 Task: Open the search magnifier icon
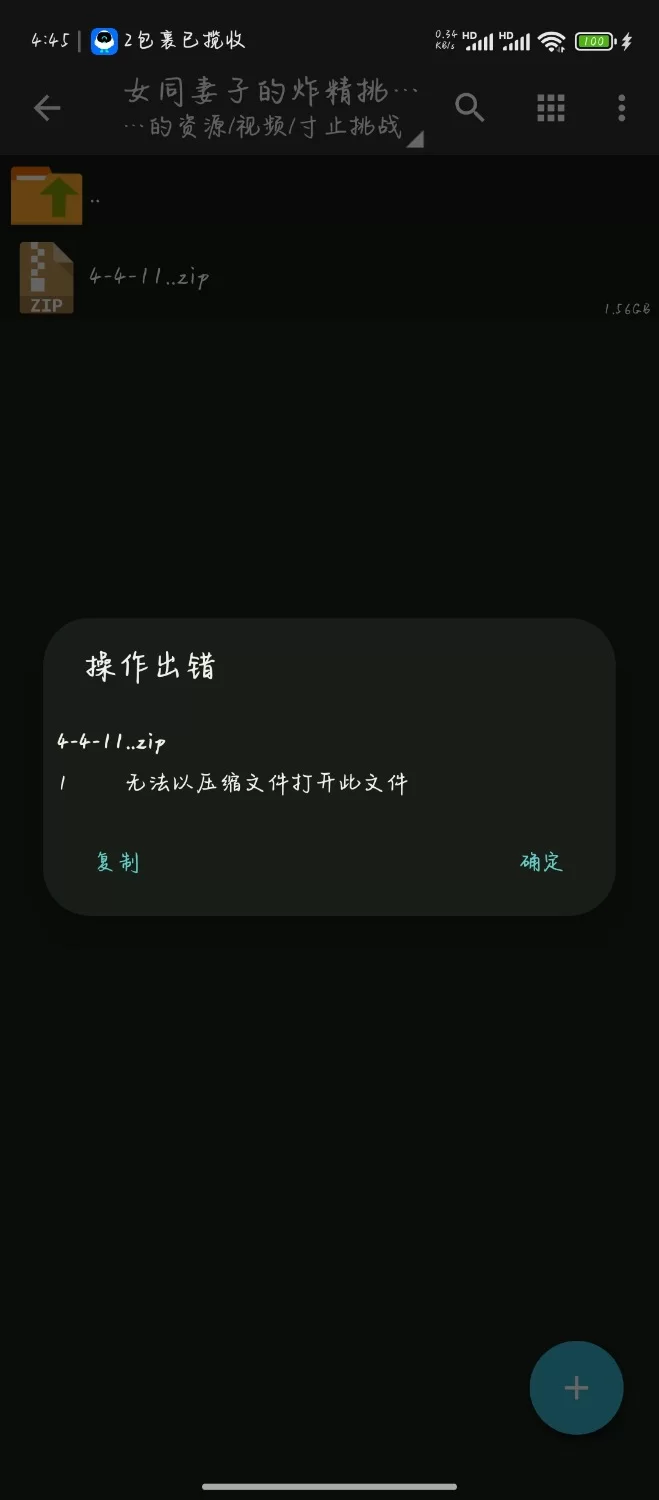point(470,108)
